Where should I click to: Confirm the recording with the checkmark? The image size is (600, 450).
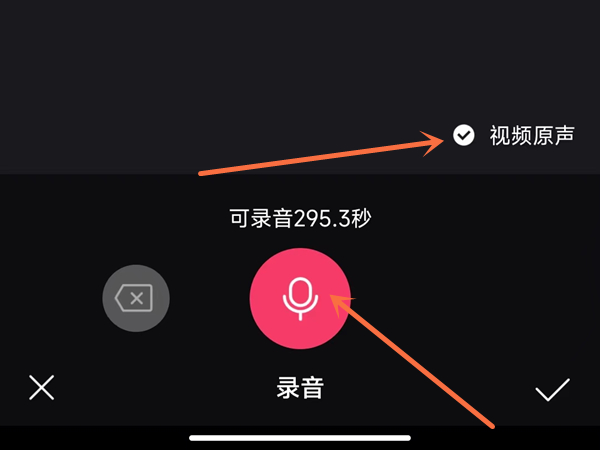click(x=552, y=388)
